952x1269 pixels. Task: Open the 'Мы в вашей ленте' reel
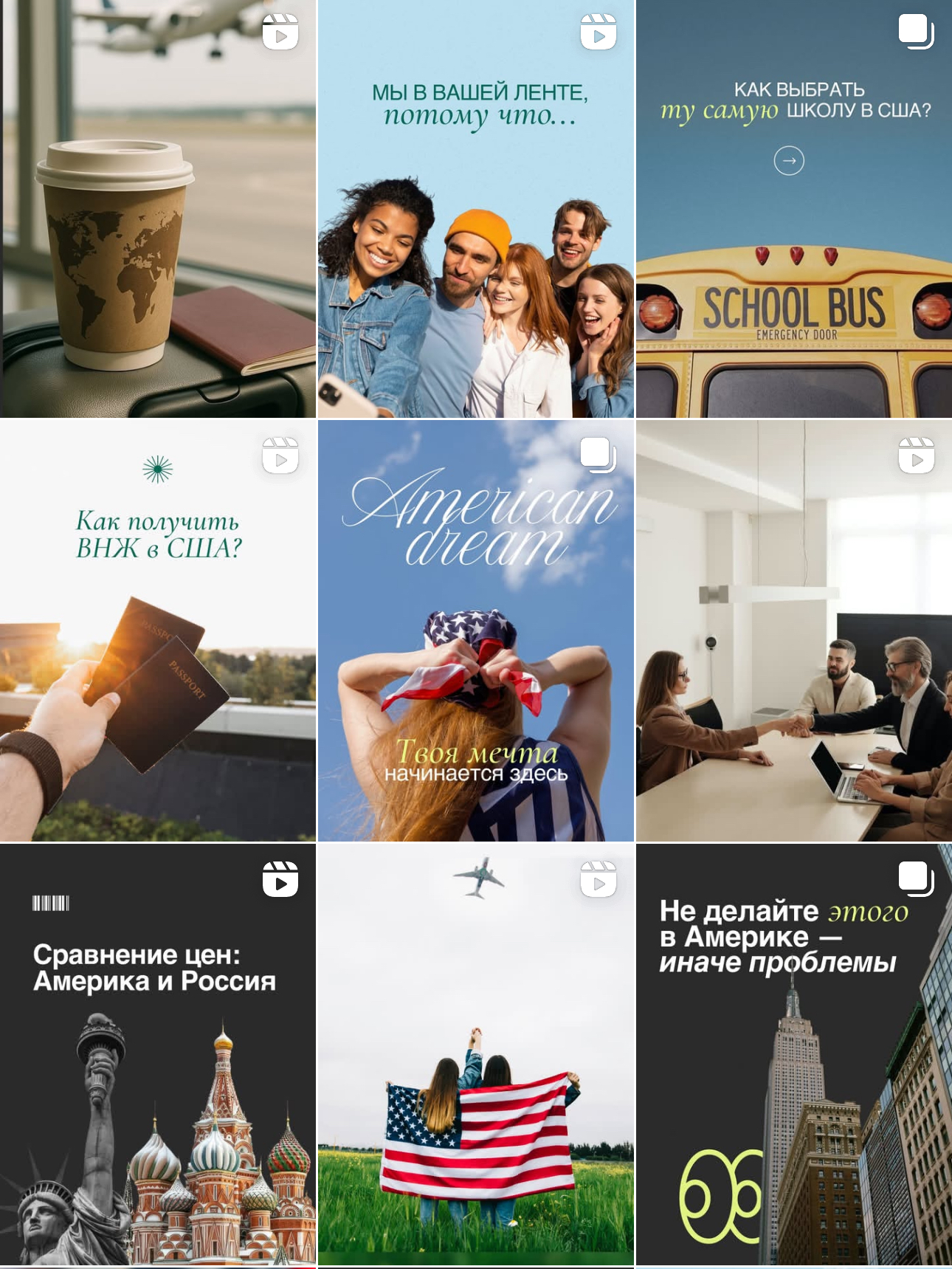pyautogui.click(x=476, y=209)
